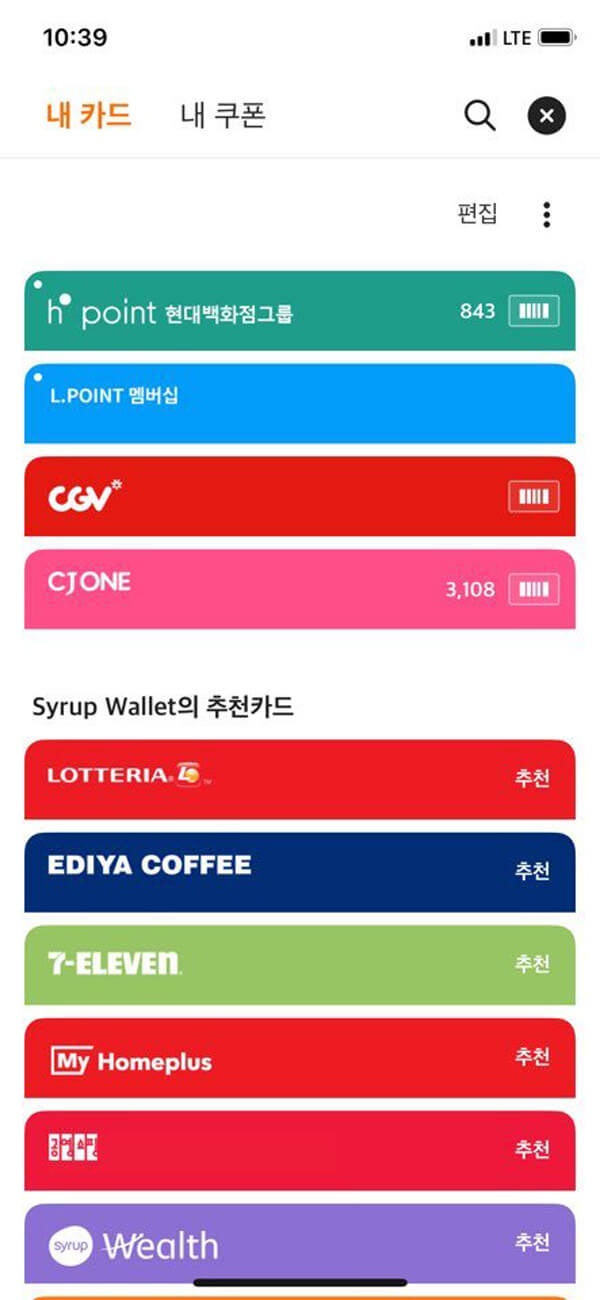This screenshot has width=600, height=1300.
Task: Open the recommended My Homeplus card
Action: pos(300,1058)
